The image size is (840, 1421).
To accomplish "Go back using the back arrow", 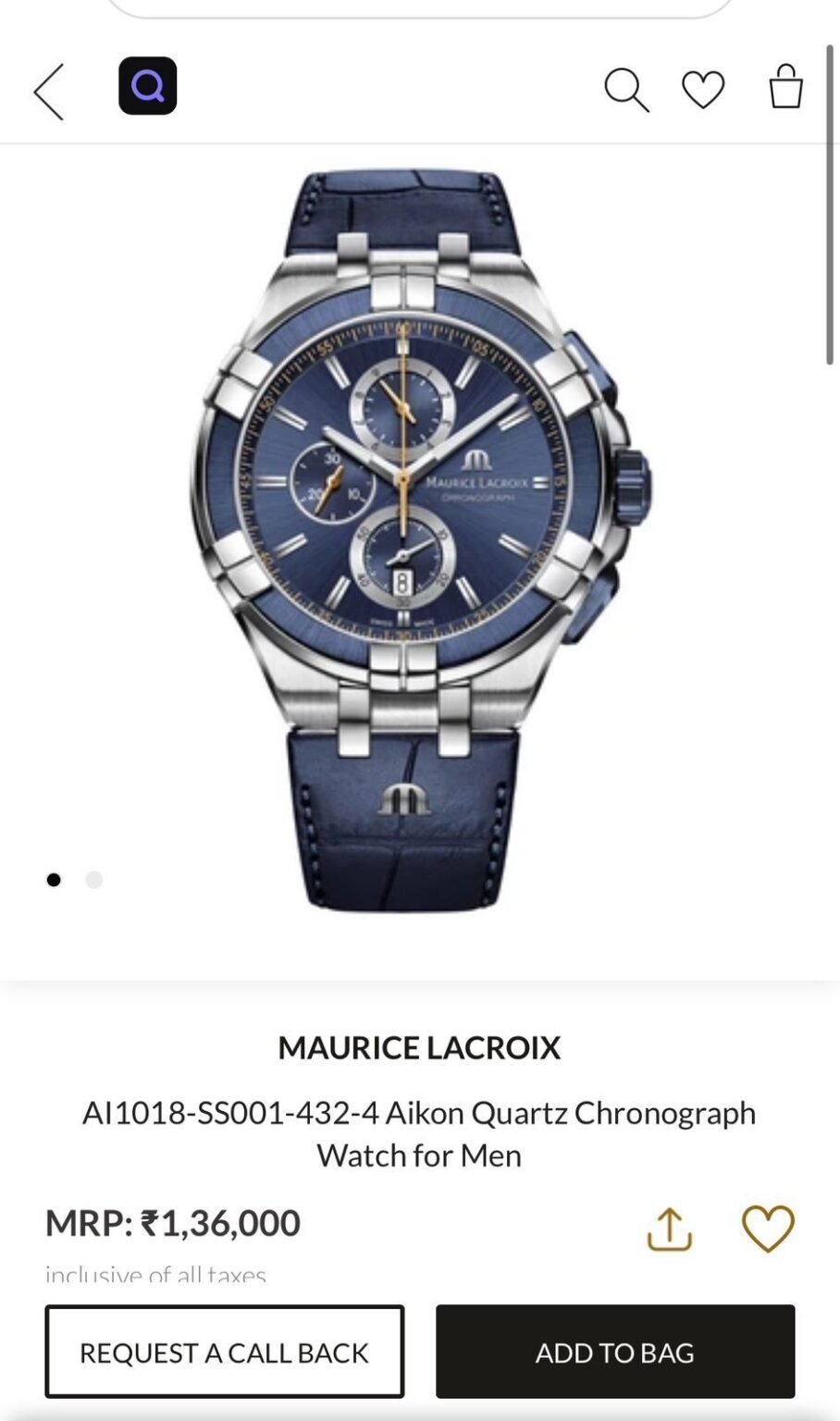I will click(49, 92).
